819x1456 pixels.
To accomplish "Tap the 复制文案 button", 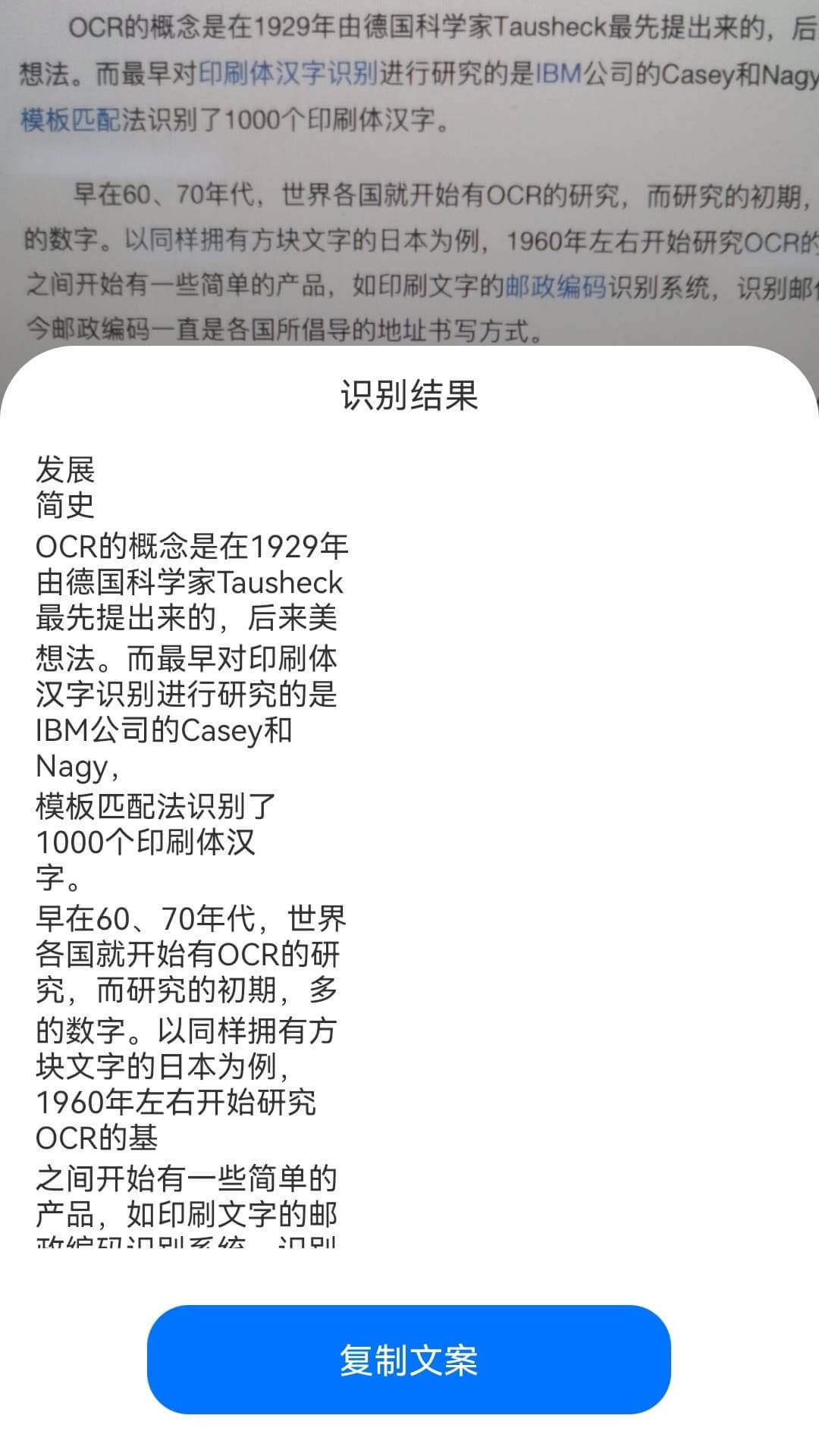I will coord(409,1360).
